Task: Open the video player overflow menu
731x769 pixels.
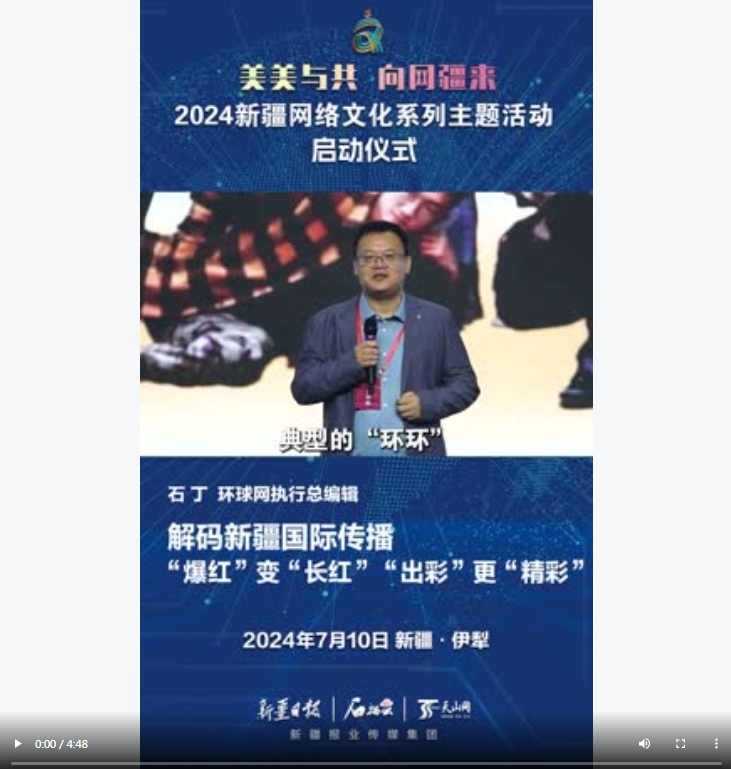Action: click(x=716, y=743)
